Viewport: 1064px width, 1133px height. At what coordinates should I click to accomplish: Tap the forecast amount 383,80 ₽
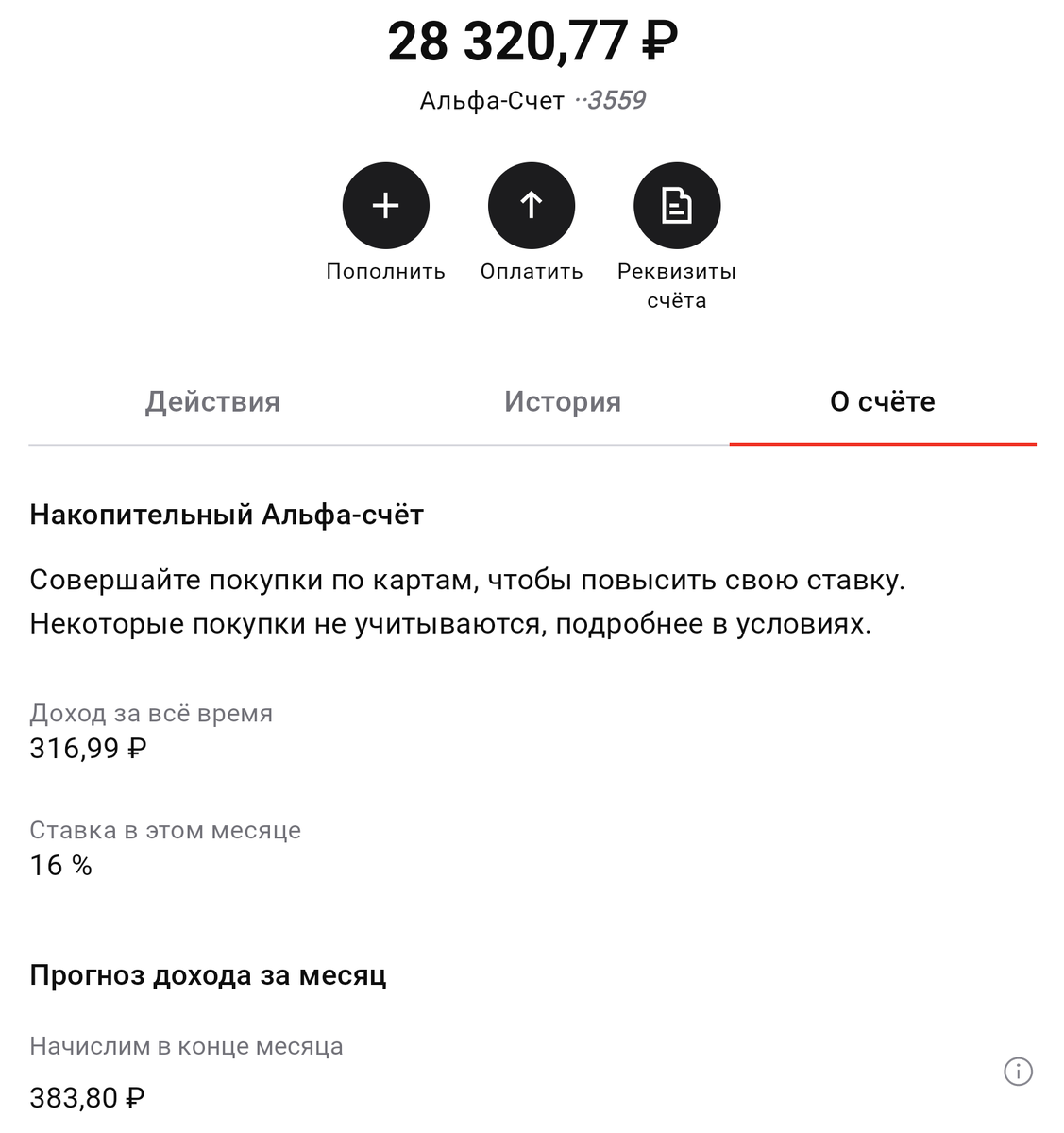click(x=87, y=1097)
